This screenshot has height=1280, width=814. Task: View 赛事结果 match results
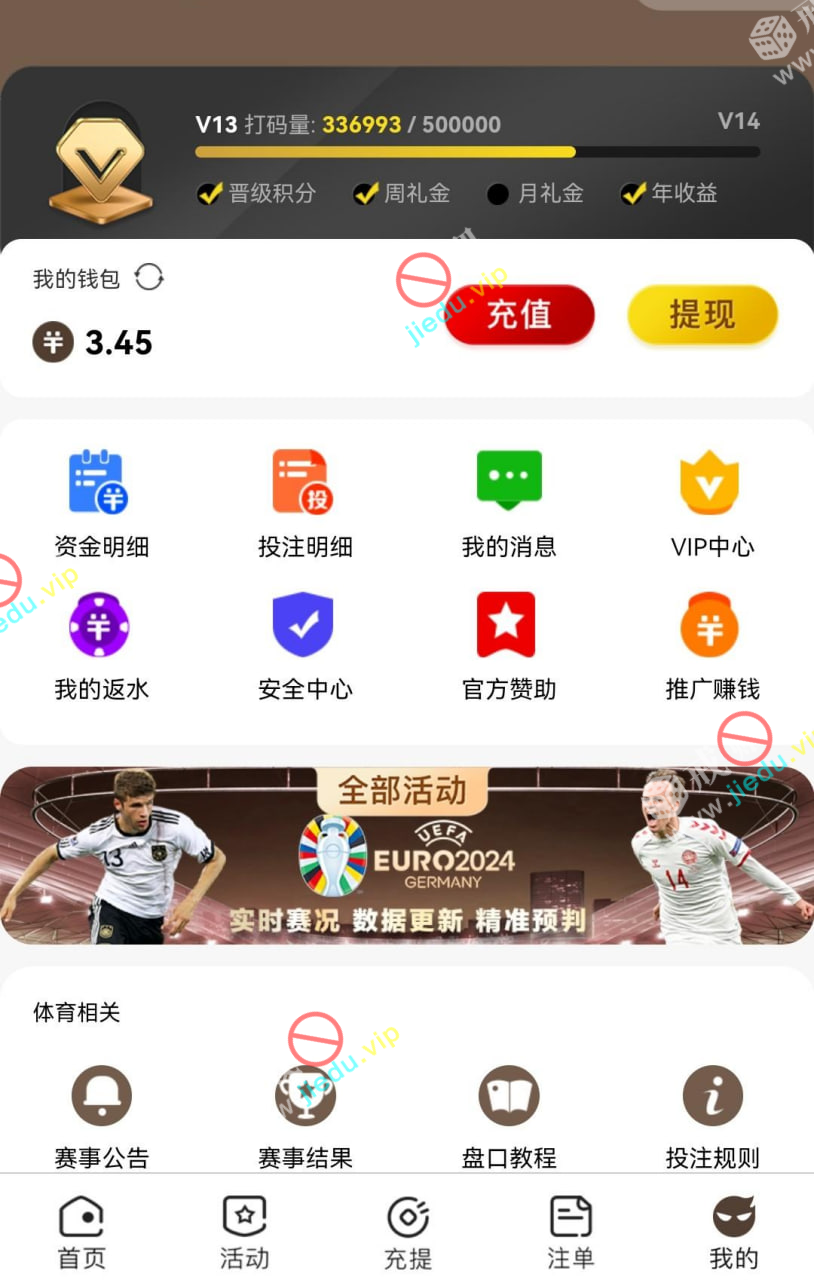(x=305, y=1115)
